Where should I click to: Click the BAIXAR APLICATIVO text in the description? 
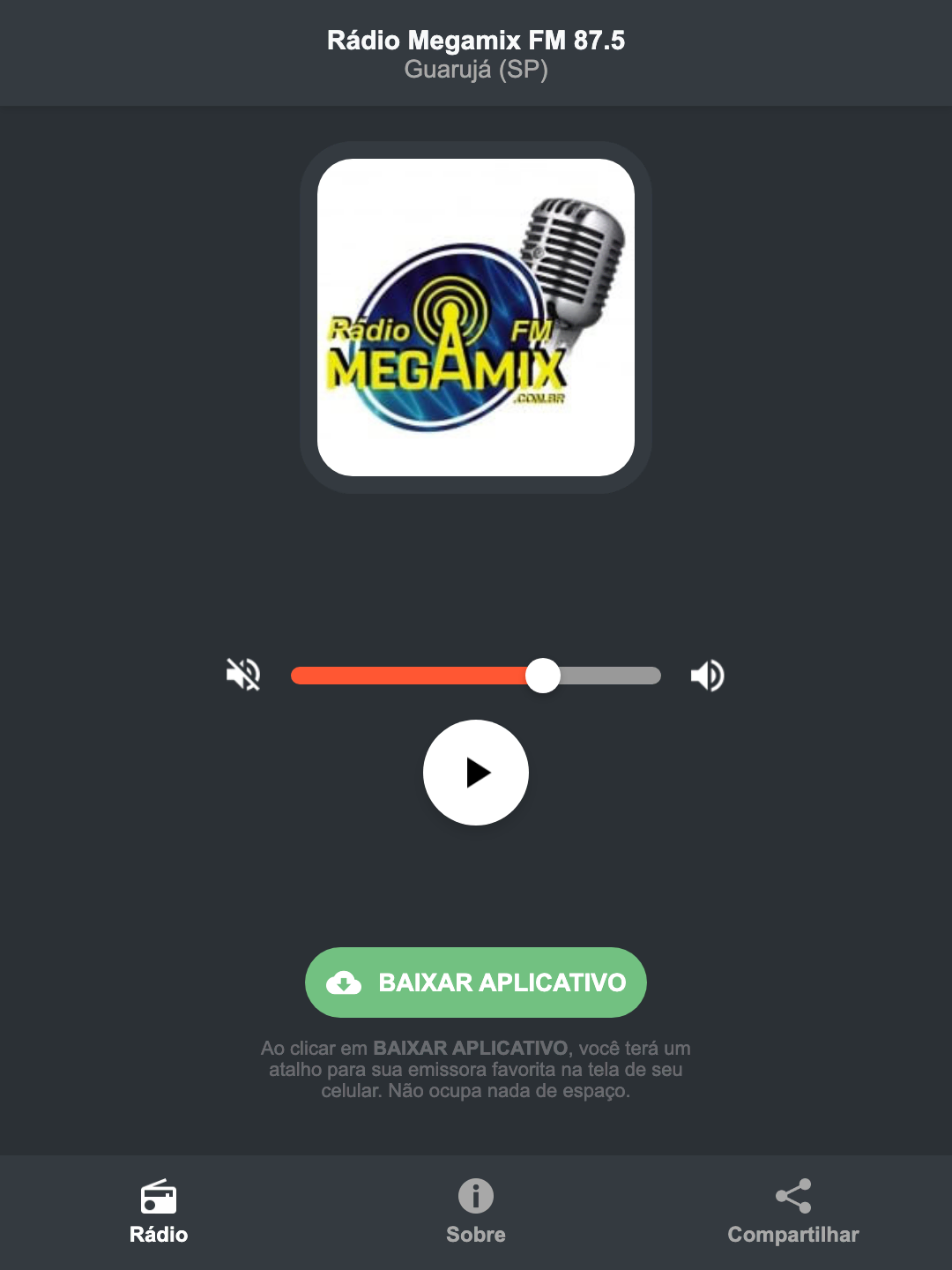pos(470,1048)
